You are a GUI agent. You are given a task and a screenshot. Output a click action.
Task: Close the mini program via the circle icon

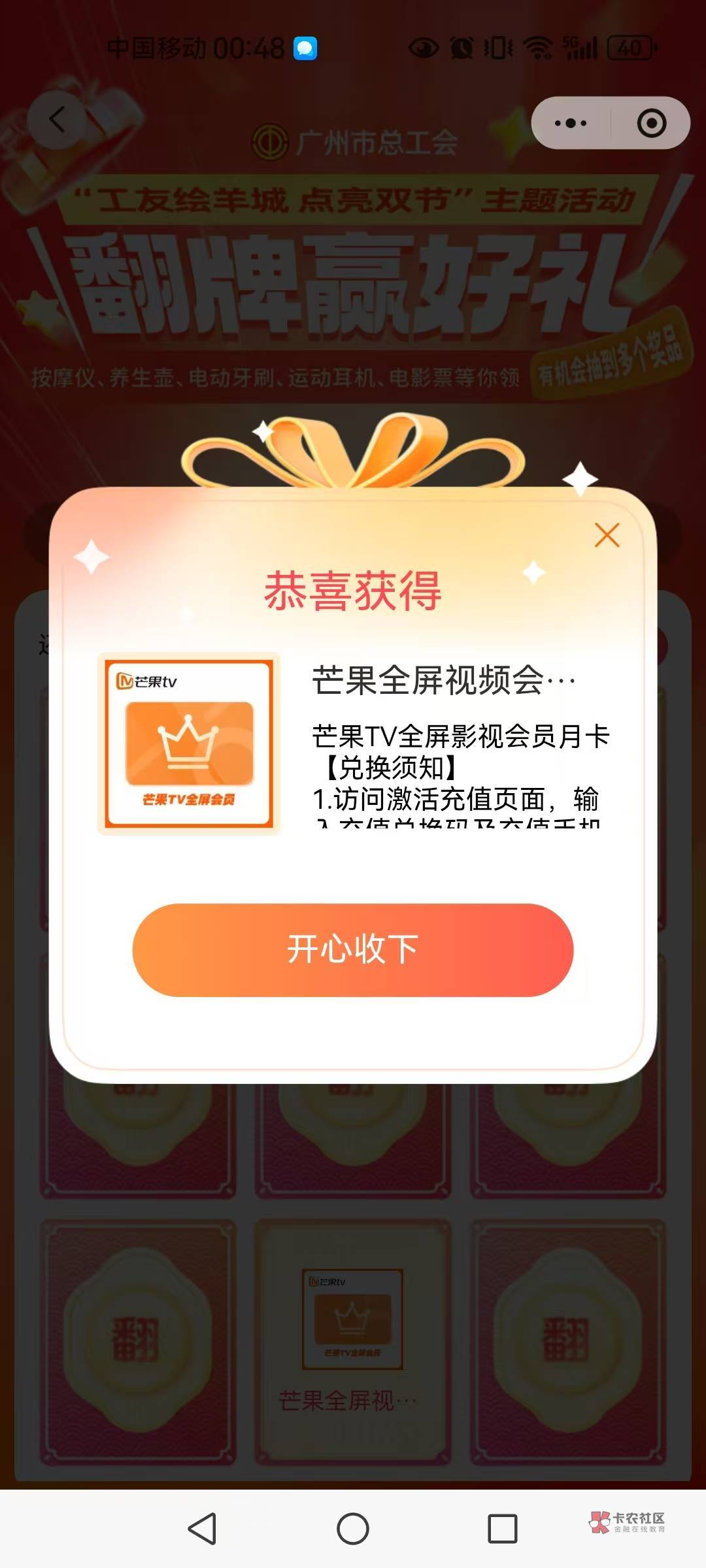(x=651, y=123)
